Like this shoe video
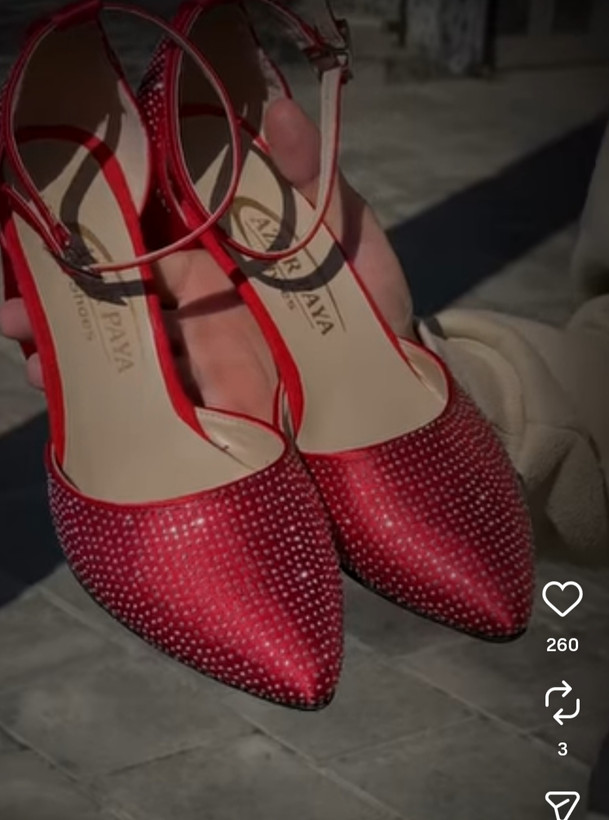 pyautogui.click(x=562, y=599)
